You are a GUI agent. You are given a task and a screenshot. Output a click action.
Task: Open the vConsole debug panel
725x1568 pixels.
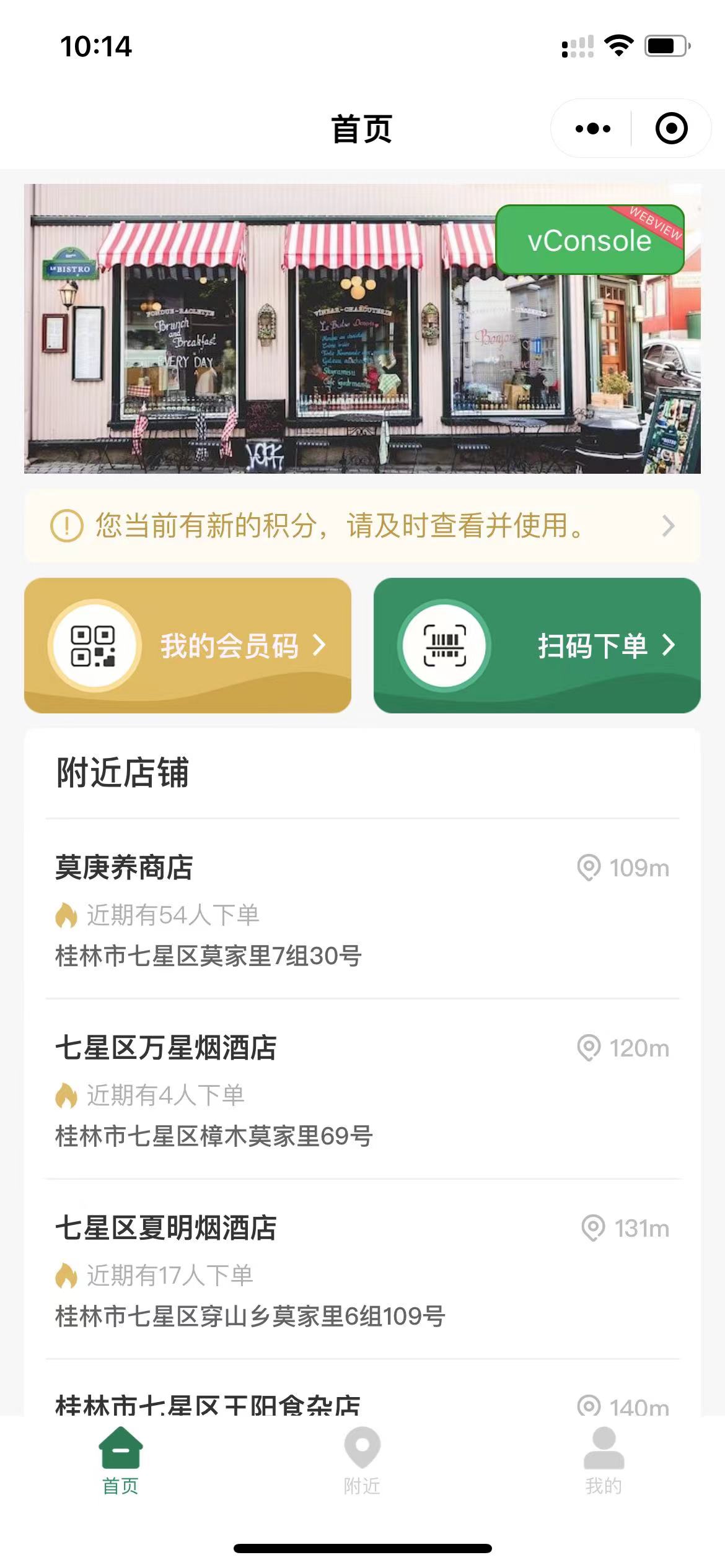tap(589, 240)
